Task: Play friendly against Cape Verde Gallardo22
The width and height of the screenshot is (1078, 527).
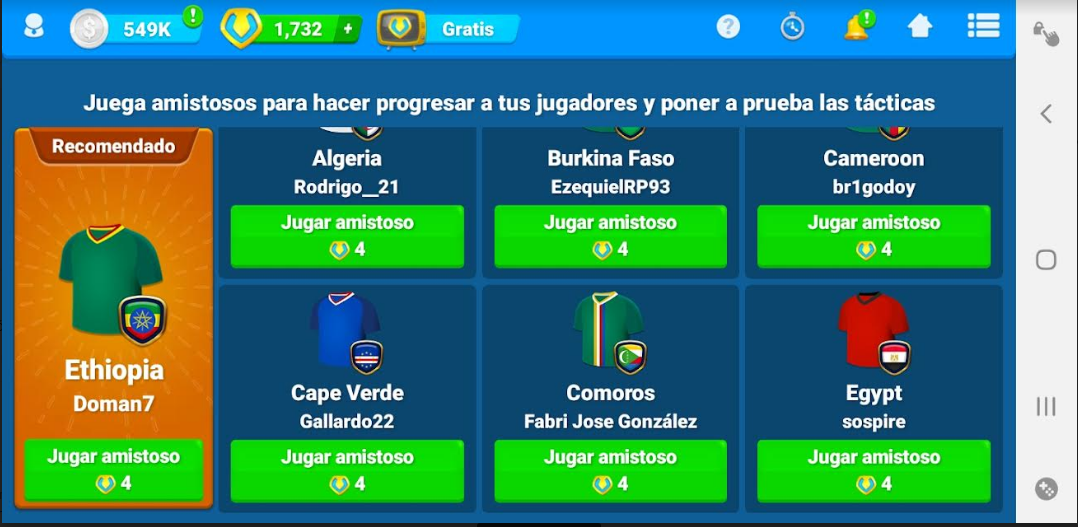Action: (347, 469)
